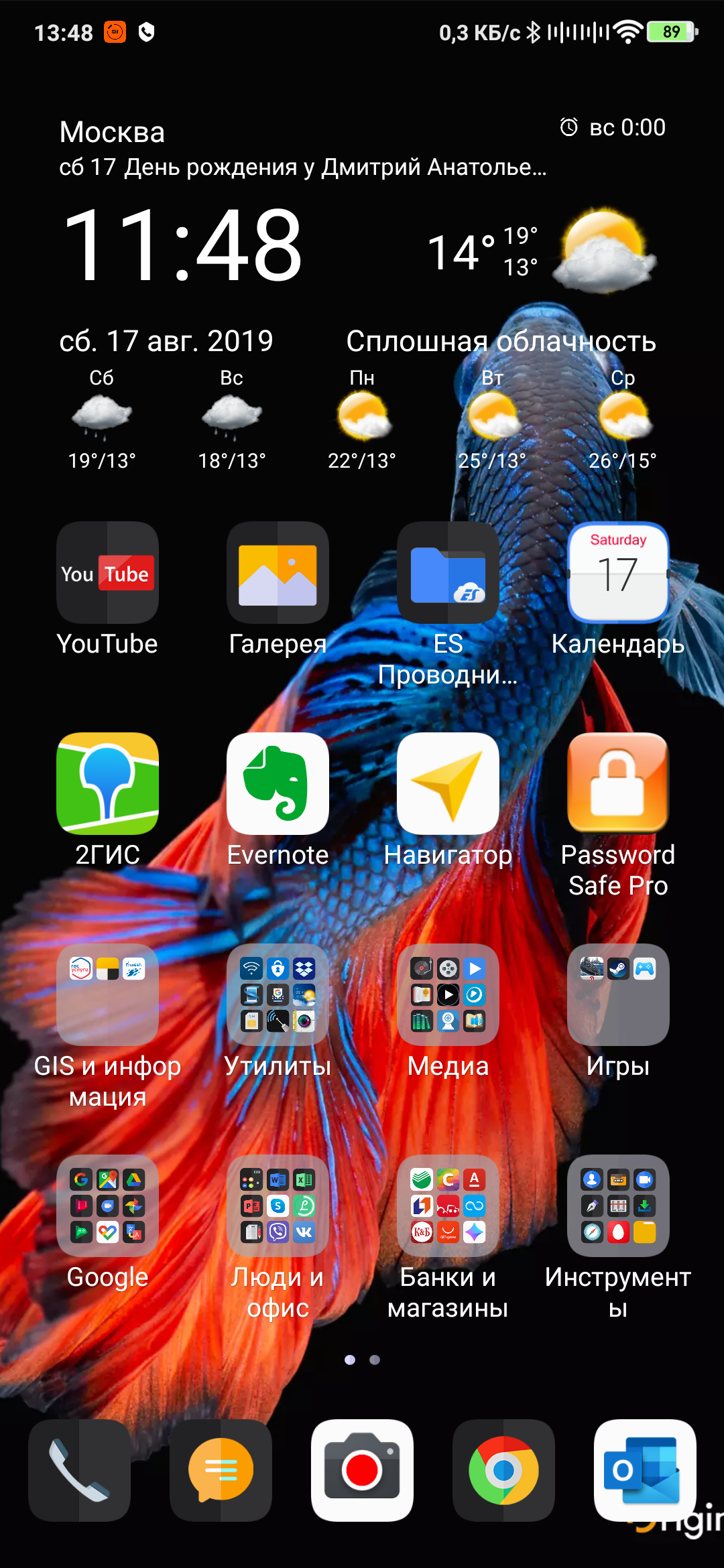This screenshot has width=724, height=1568.
Task: Launch the camera from the dock
Action: click(x=362, y=1471)
